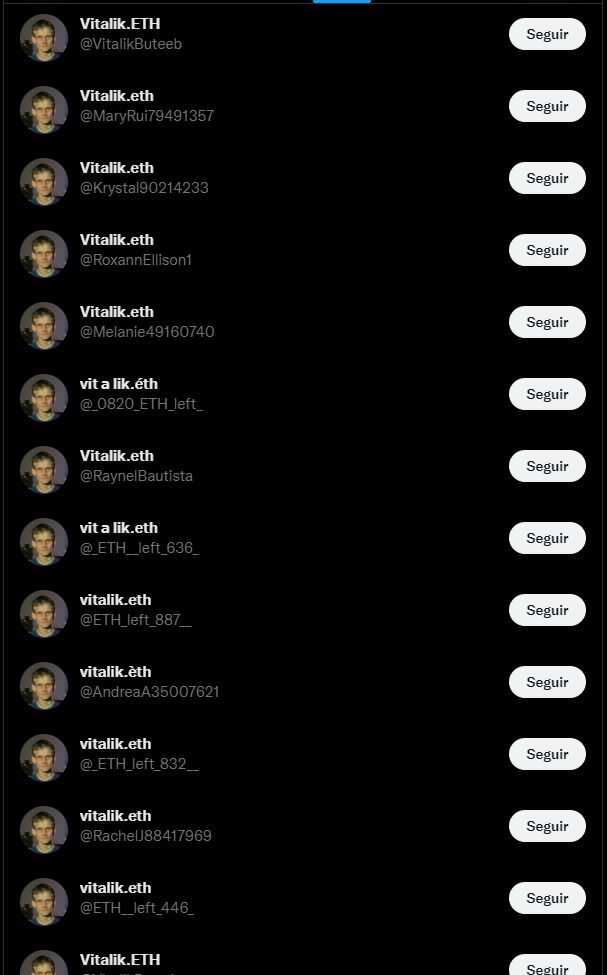
Task: Select Seguir for @_ETH__left_636_
Action: tap(547, 538)
